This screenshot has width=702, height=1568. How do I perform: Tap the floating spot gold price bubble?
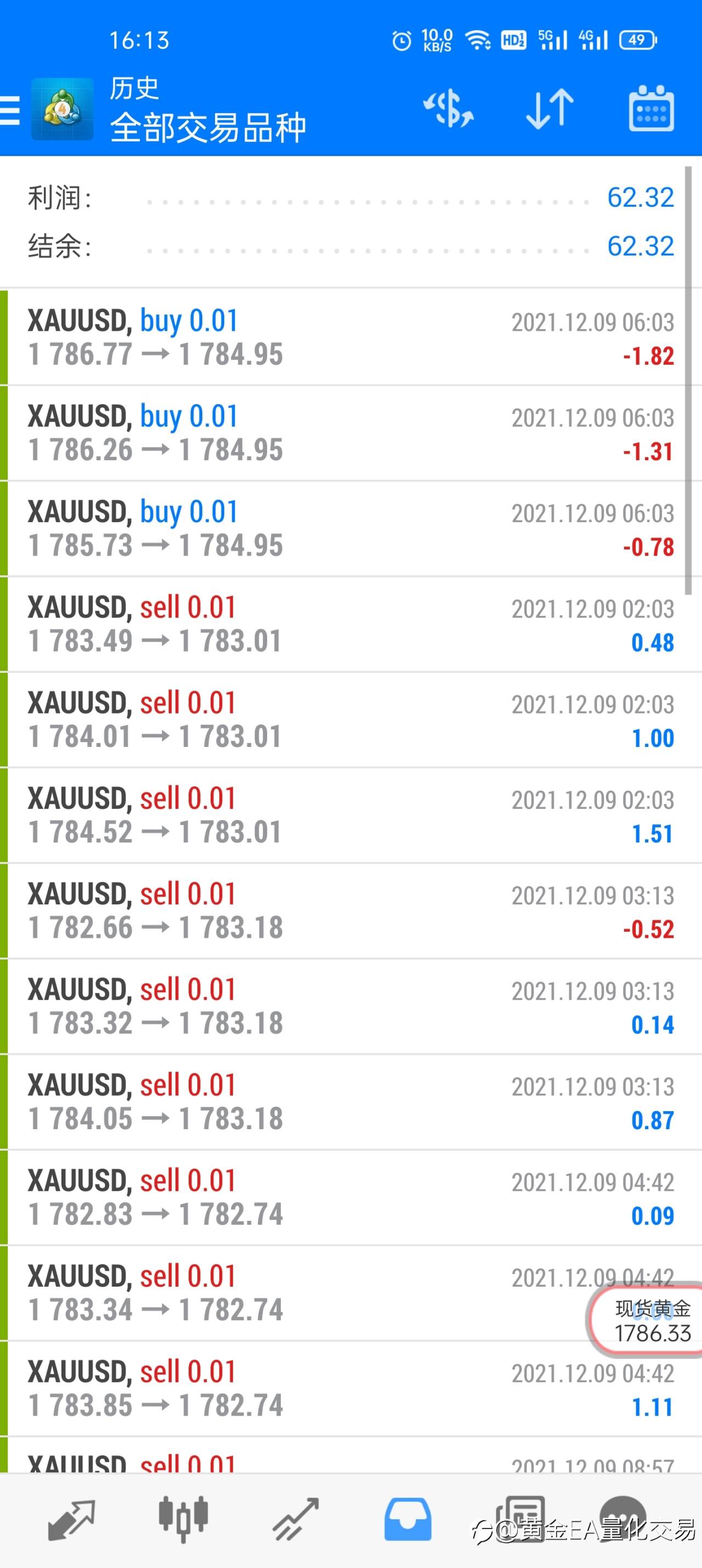click(x=647, y=1321)
